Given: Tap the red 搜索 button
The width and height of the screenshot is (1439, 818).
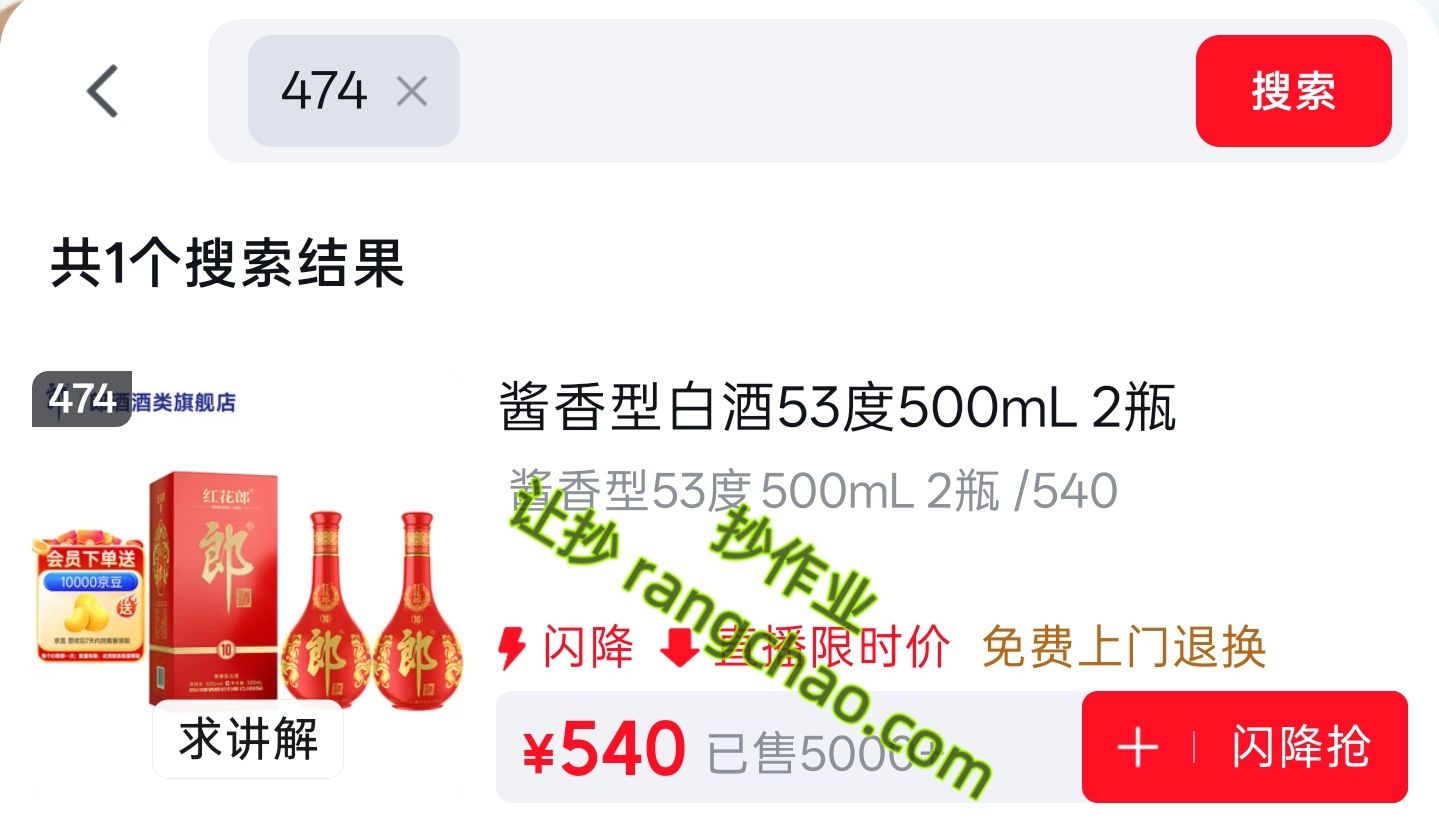Looking at the screenshot, I should tap(1293, 91).
